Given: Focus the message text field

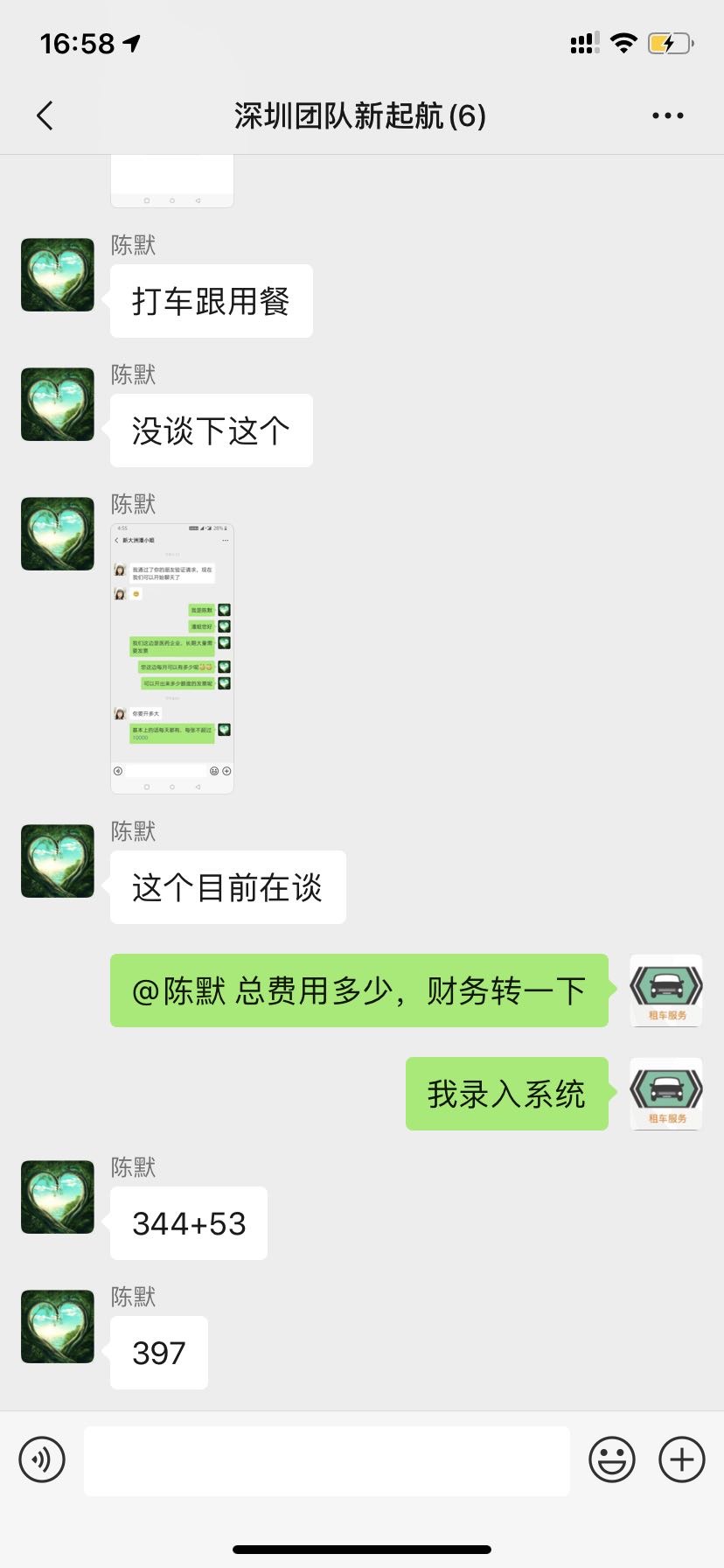Looking at the screenshot, I should coord(326,1460).
